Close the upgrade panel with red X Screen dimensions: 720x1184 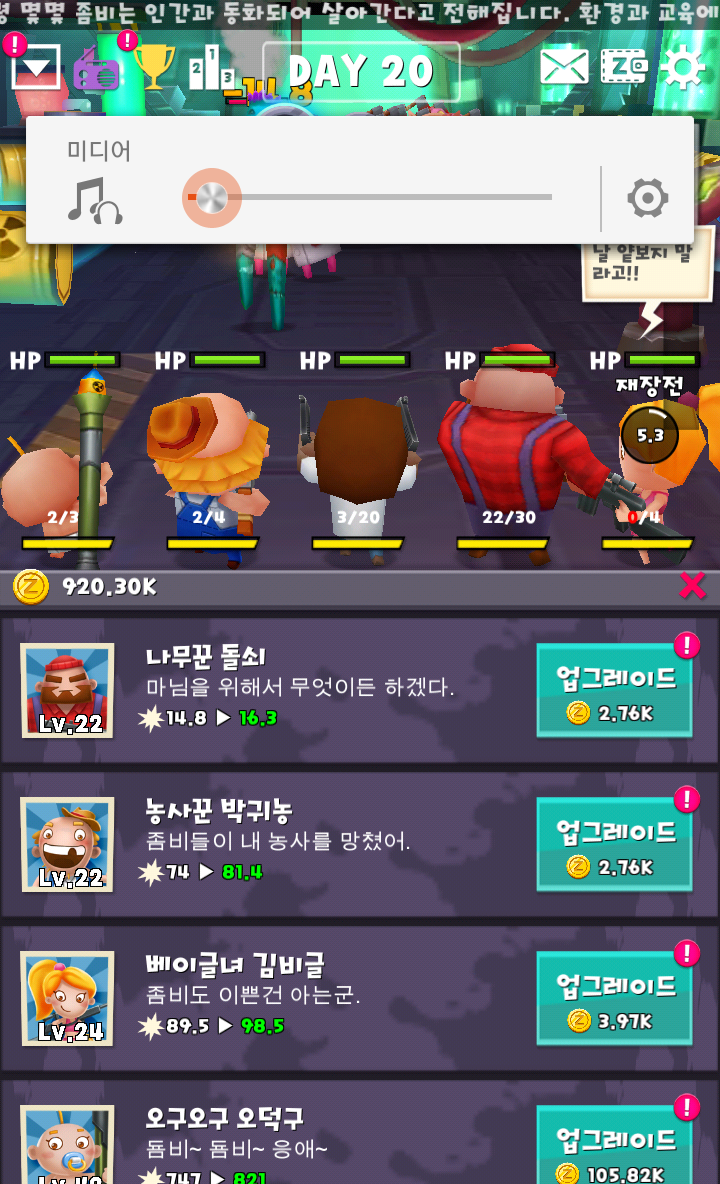click(692, 586)
